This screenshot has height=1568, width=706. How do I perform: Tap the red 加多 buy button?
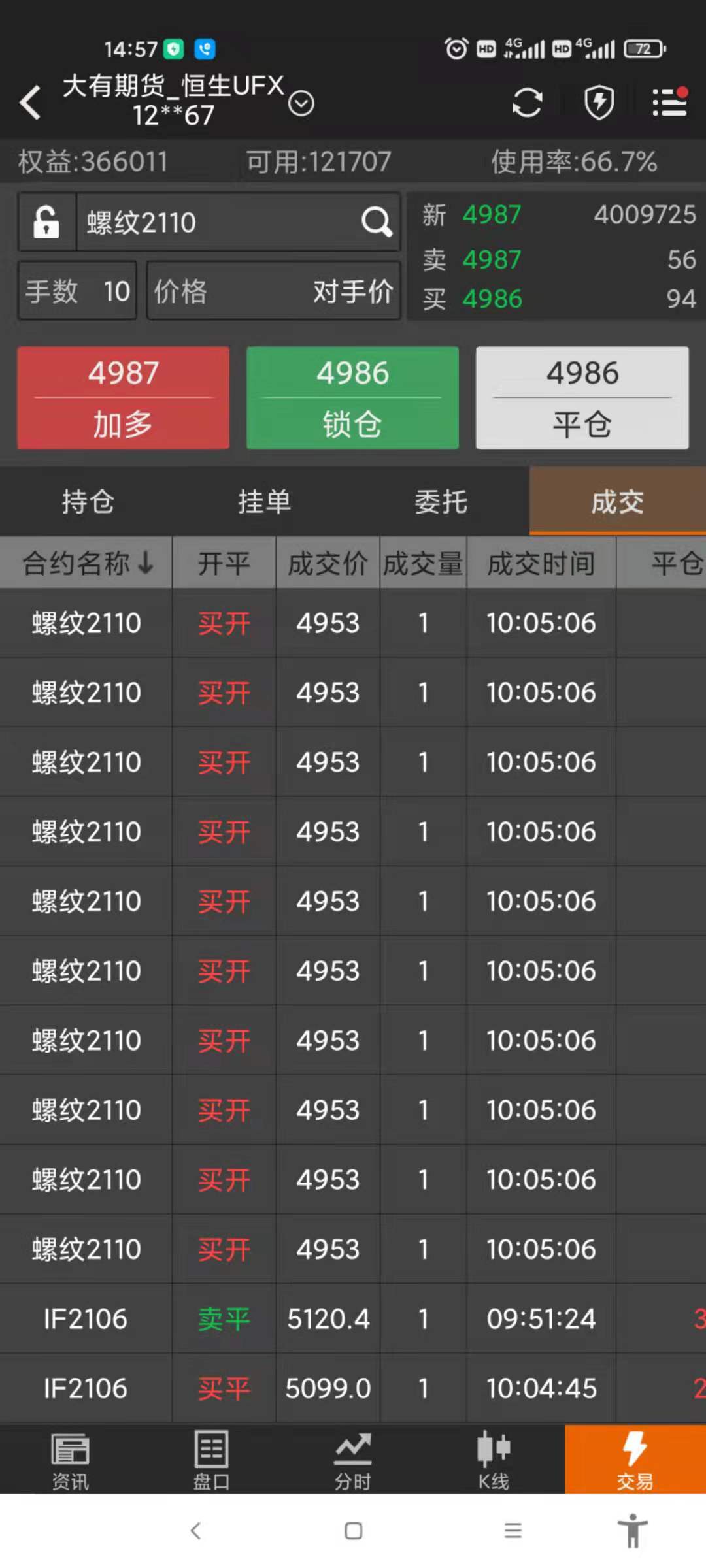(123, 398)
